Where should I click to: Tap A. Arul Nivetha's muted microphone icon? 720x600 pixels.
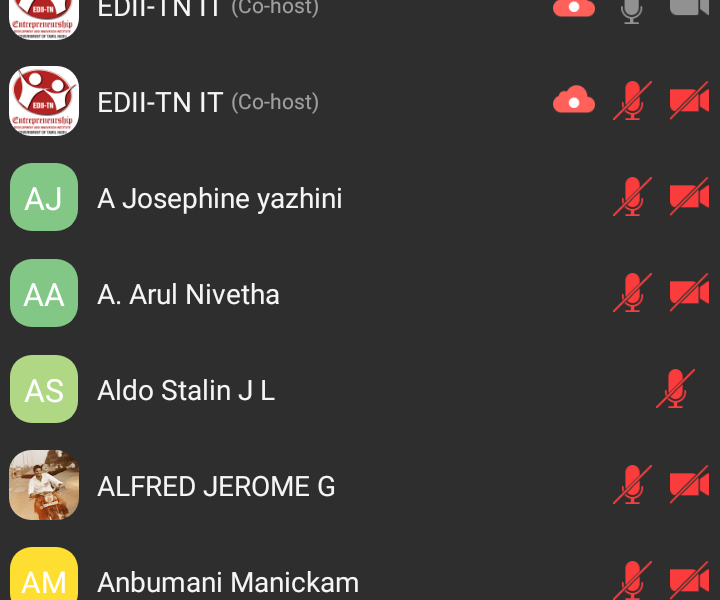632,293
